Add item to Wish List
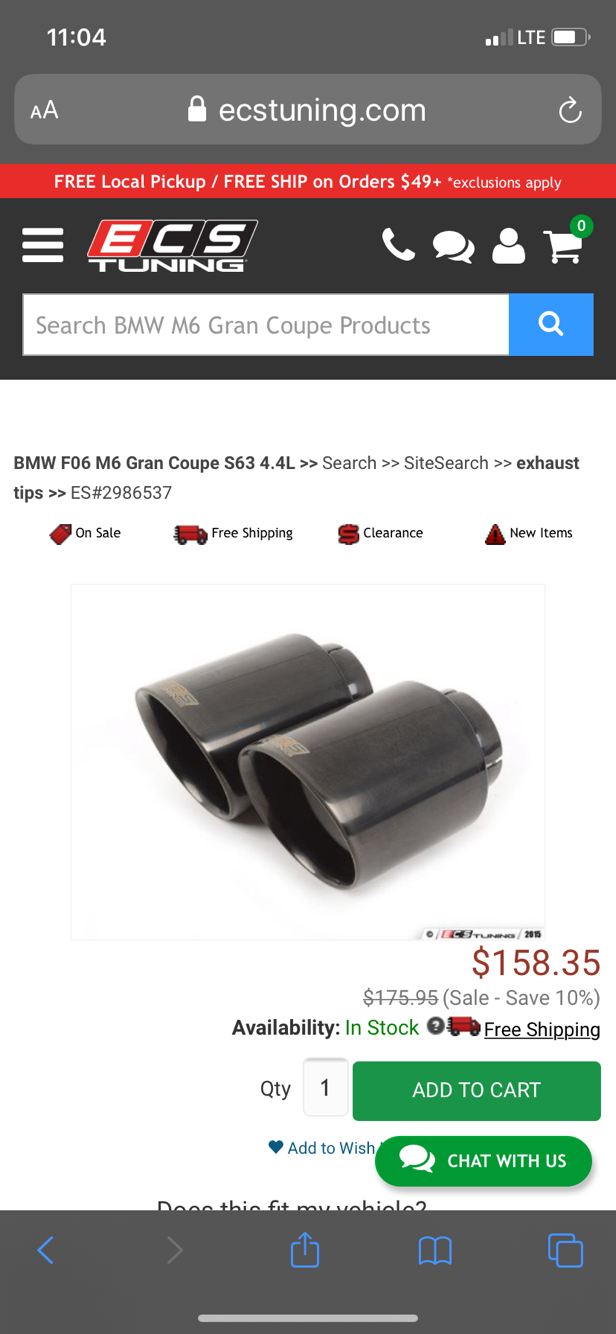 [320, 1148]
